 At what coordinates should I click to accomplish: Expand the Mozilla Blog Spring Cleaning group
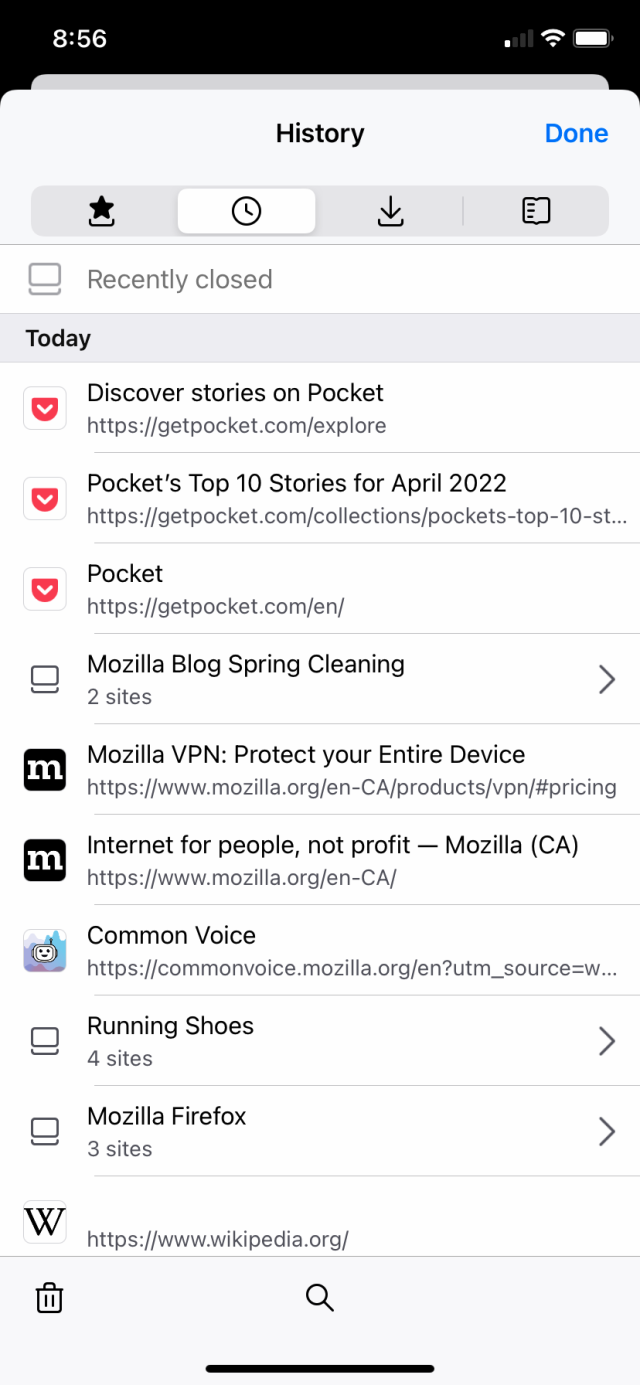[x=320, y=679]
